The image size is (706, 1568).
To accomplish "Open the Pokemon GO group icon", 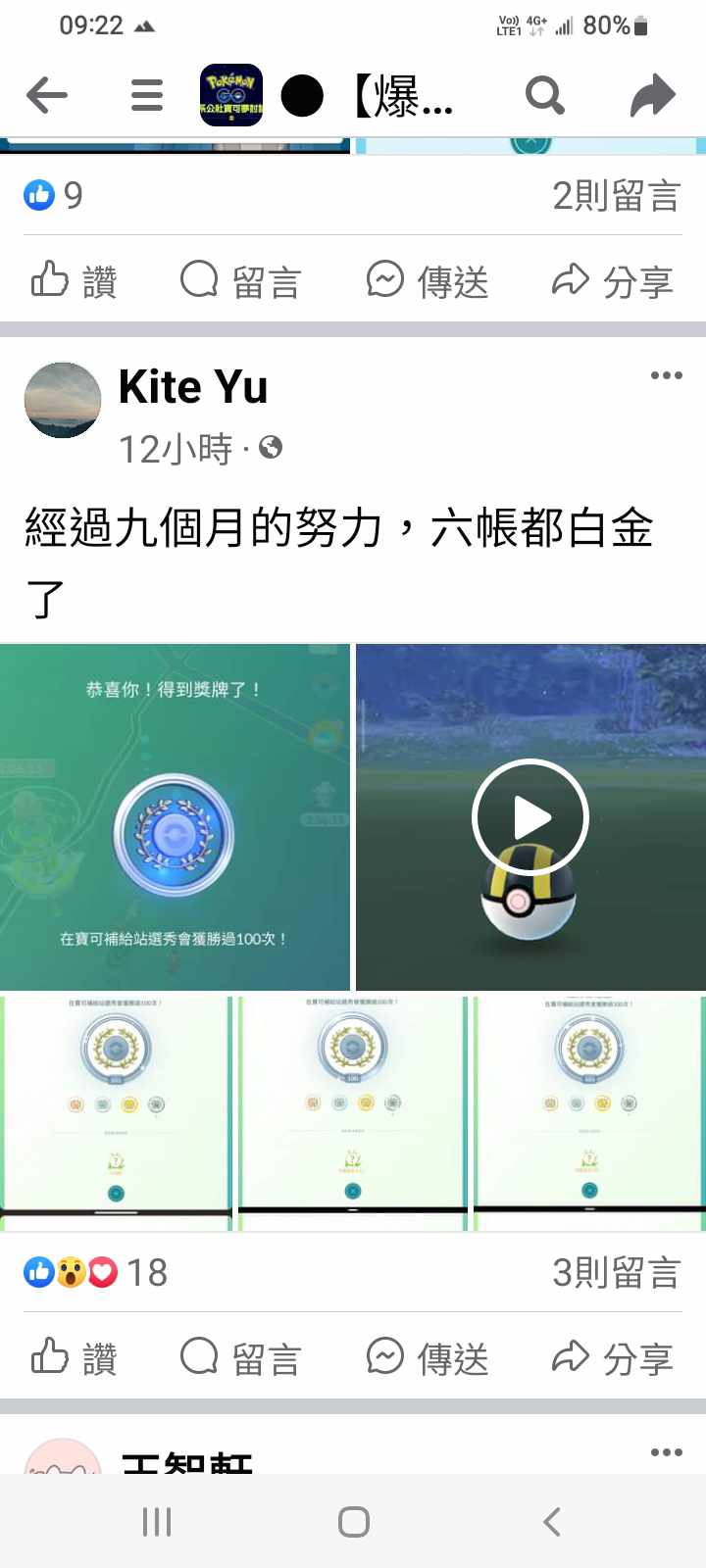I will pos(231,95).
